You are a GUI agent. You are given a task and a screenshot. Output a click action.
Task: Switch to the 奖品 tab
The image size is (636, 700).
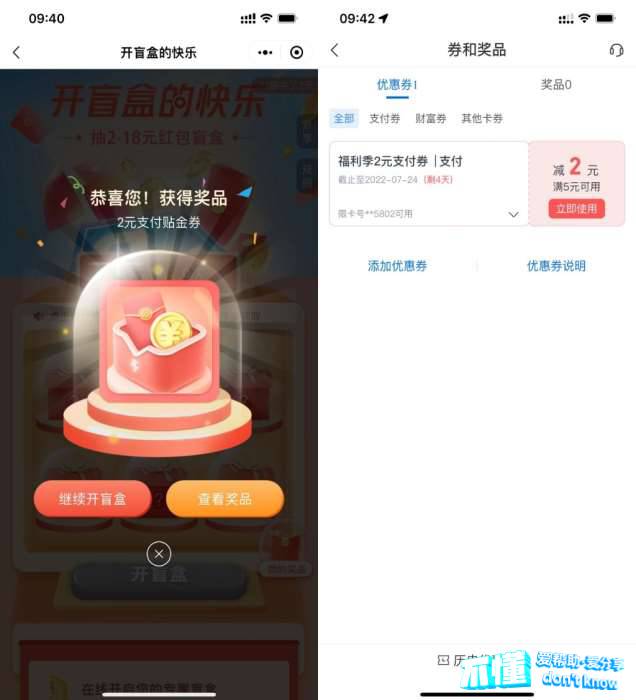pyautogui.click(x=556, y=85)
